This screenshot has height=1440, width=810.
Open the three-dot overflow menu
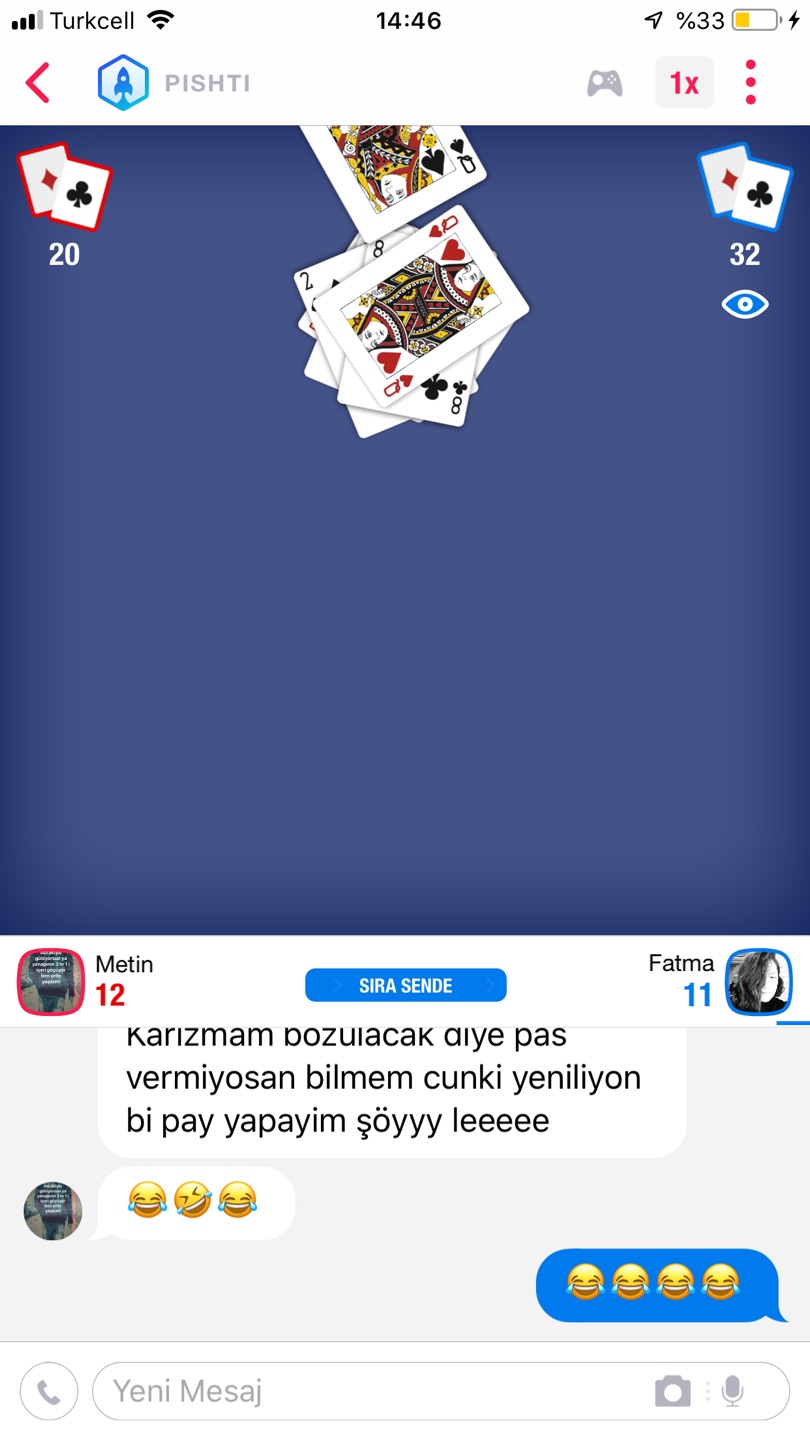(x=750, y=83)
